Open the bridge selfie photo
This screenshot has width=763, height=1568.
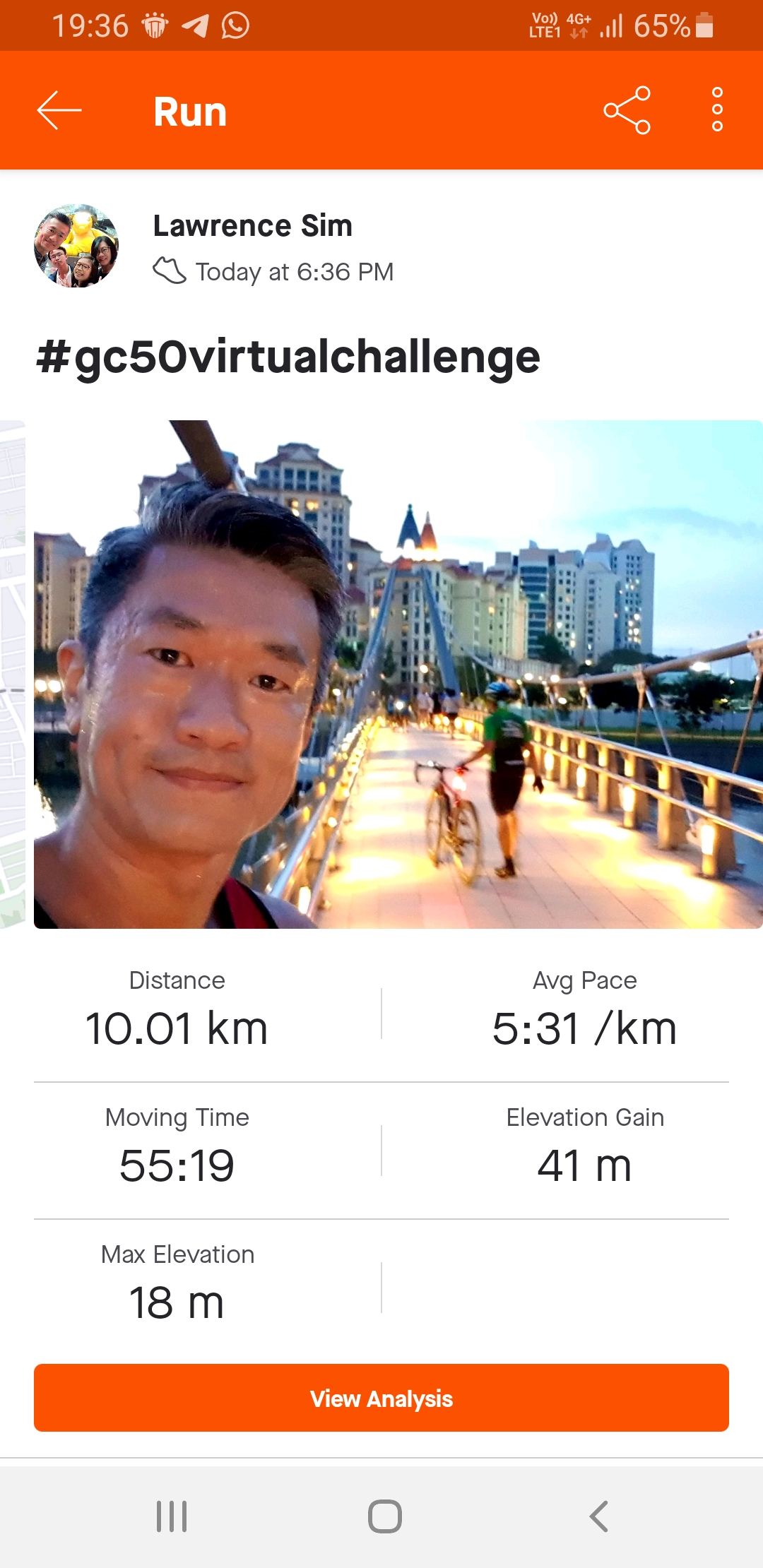coord(398,674)
